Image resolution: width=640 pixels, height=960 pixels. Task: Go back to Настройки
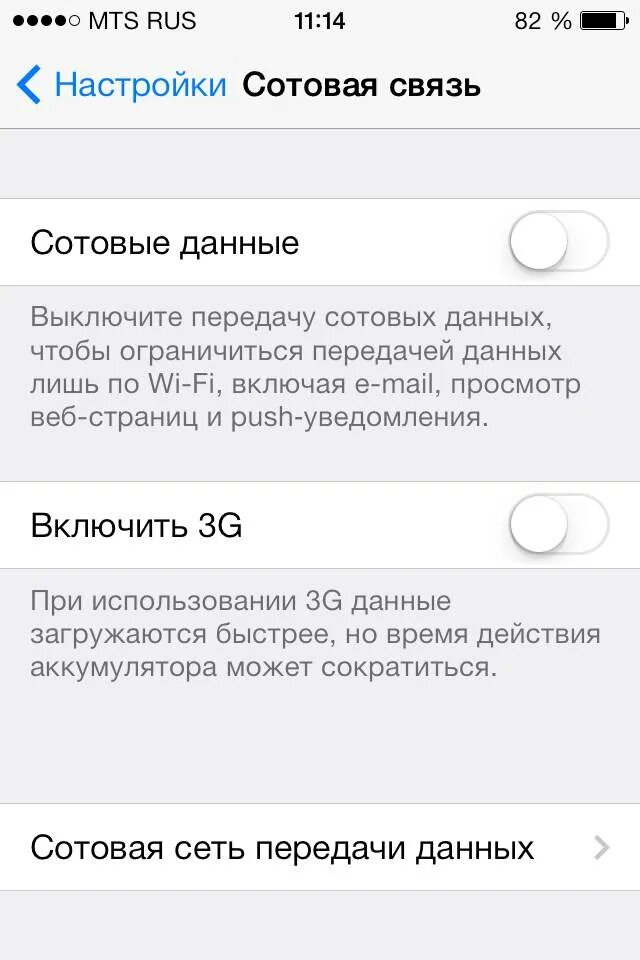click(121, 84)
